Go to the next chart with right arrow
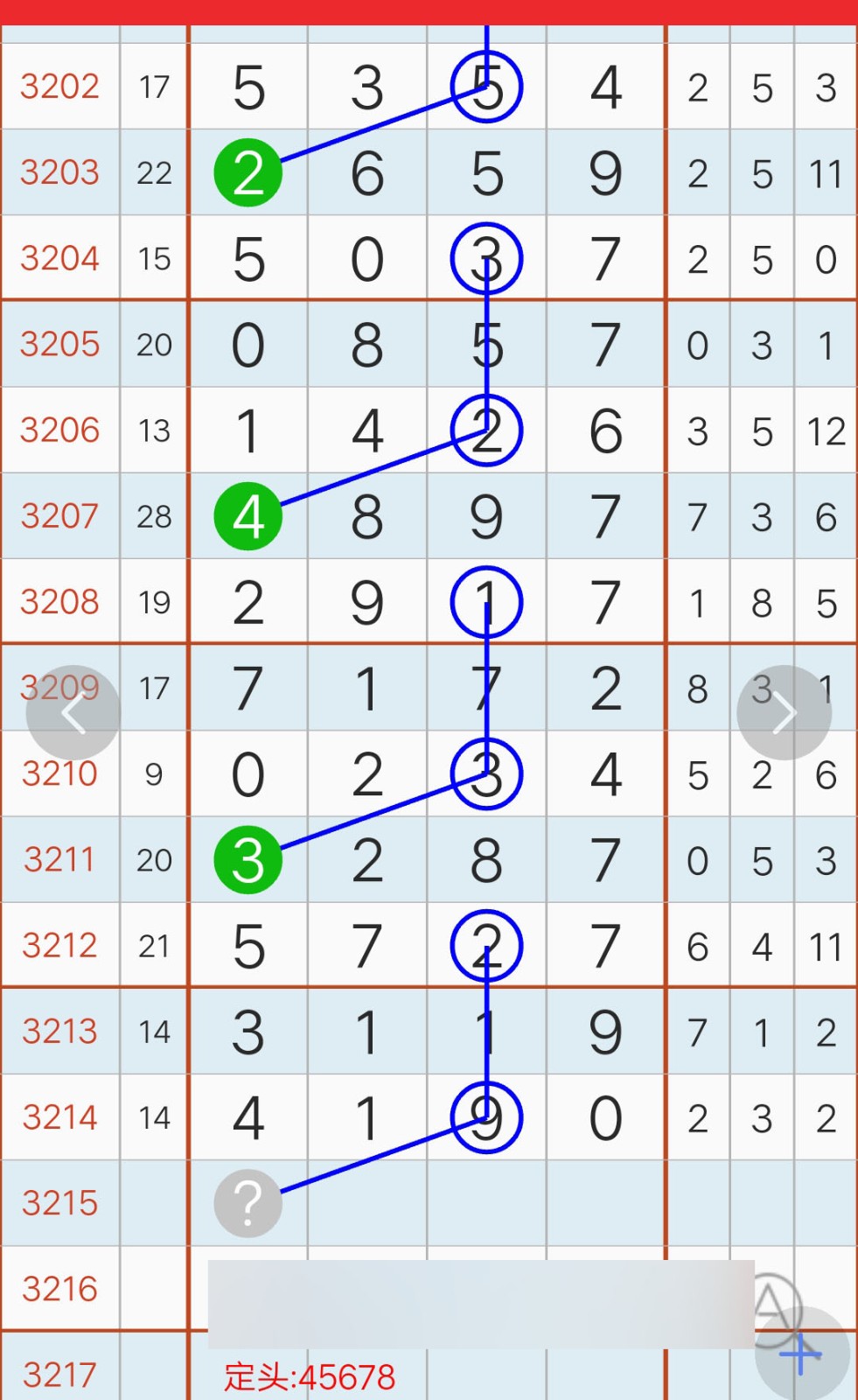 click(x=785, y=713)
